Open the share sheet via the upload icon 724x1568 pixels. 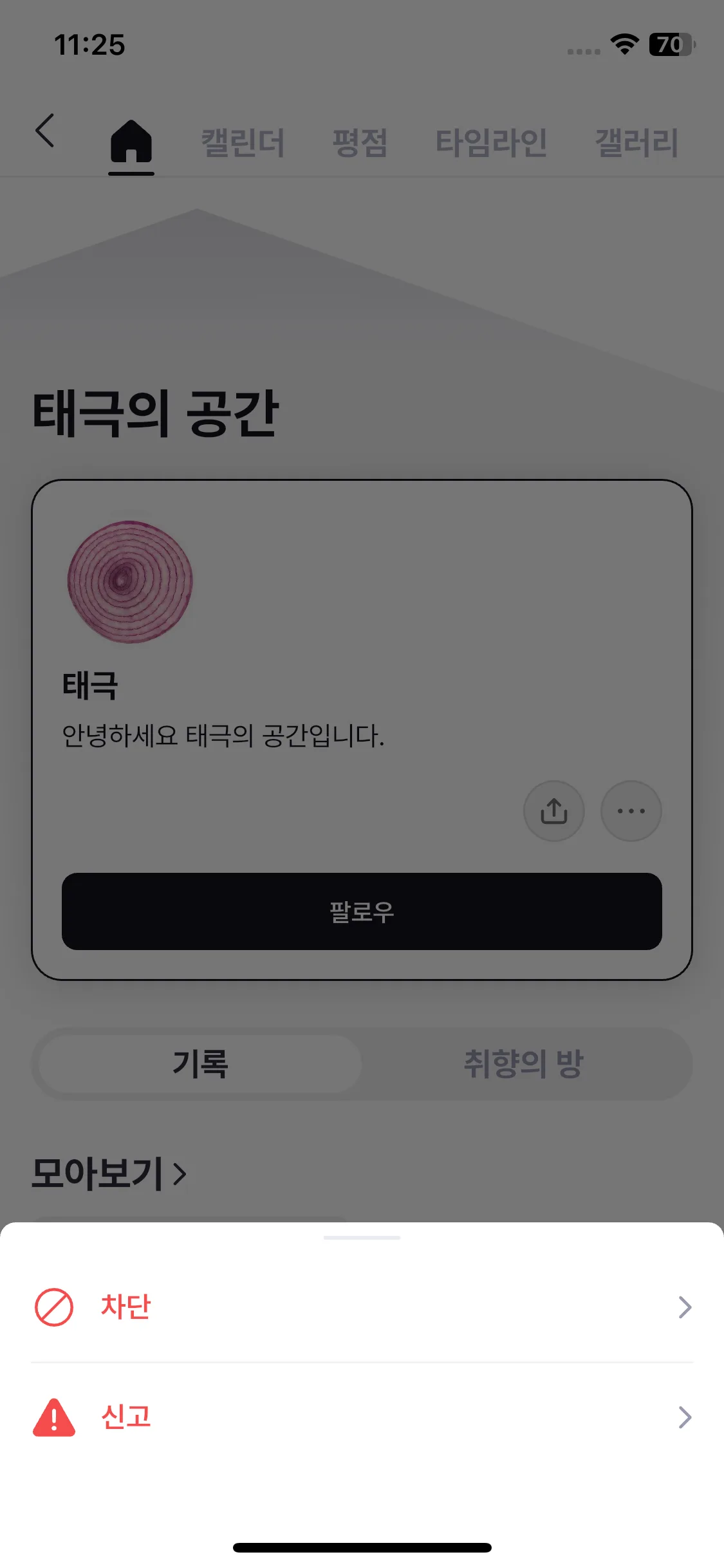553,811
